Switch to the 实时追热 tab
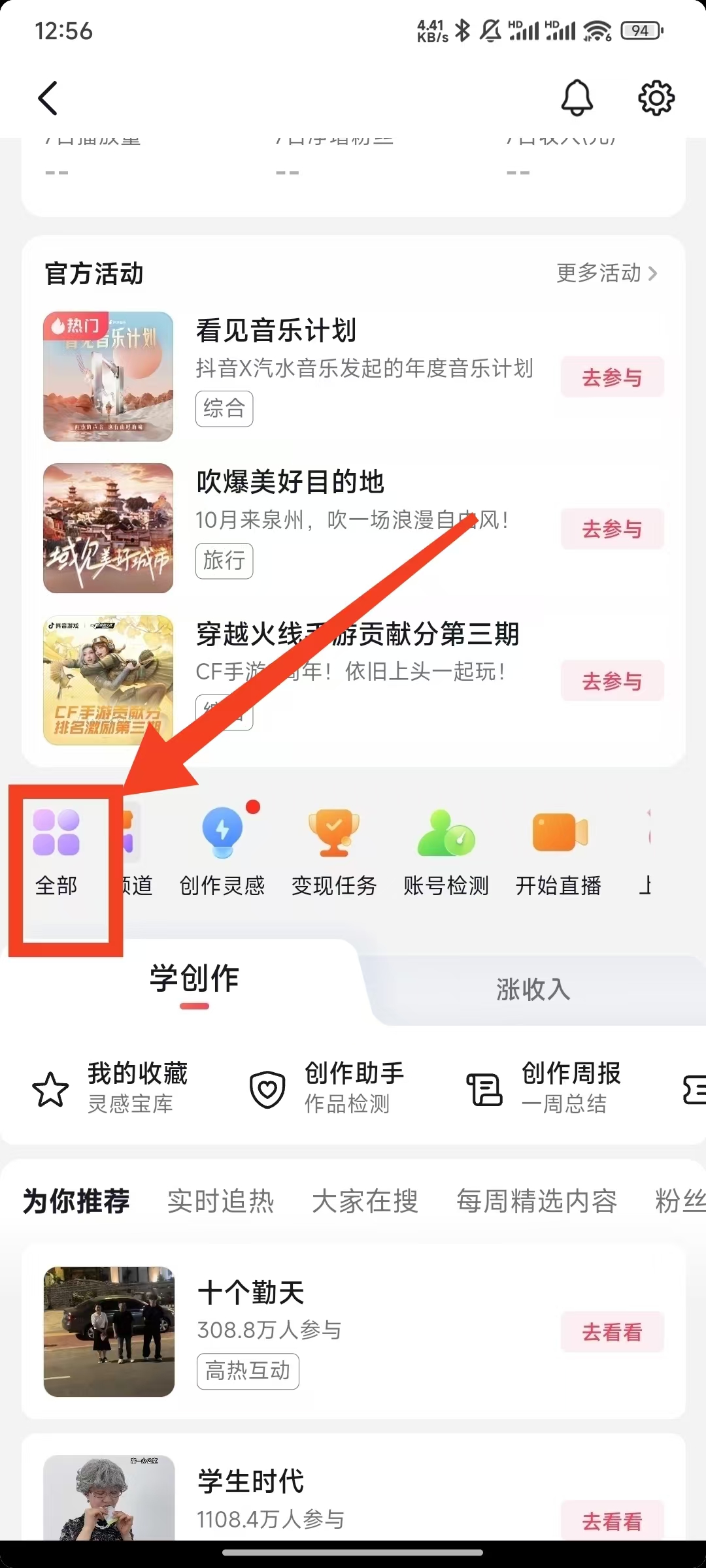This screenshot has height=1568, width=706. pos(220,1201)
